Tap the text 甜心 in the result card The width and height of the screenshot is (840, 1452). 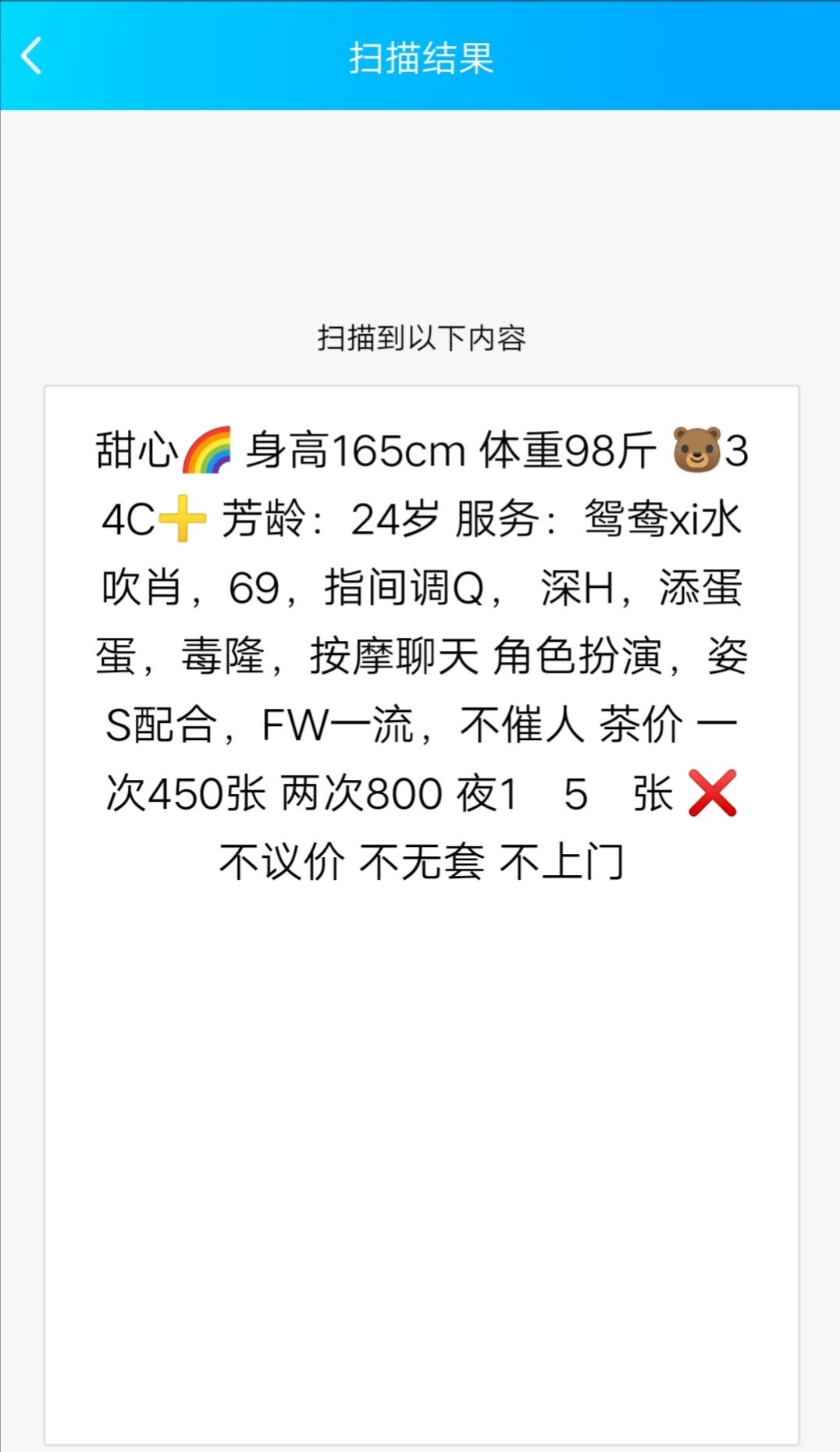click(x=134, y=449)
